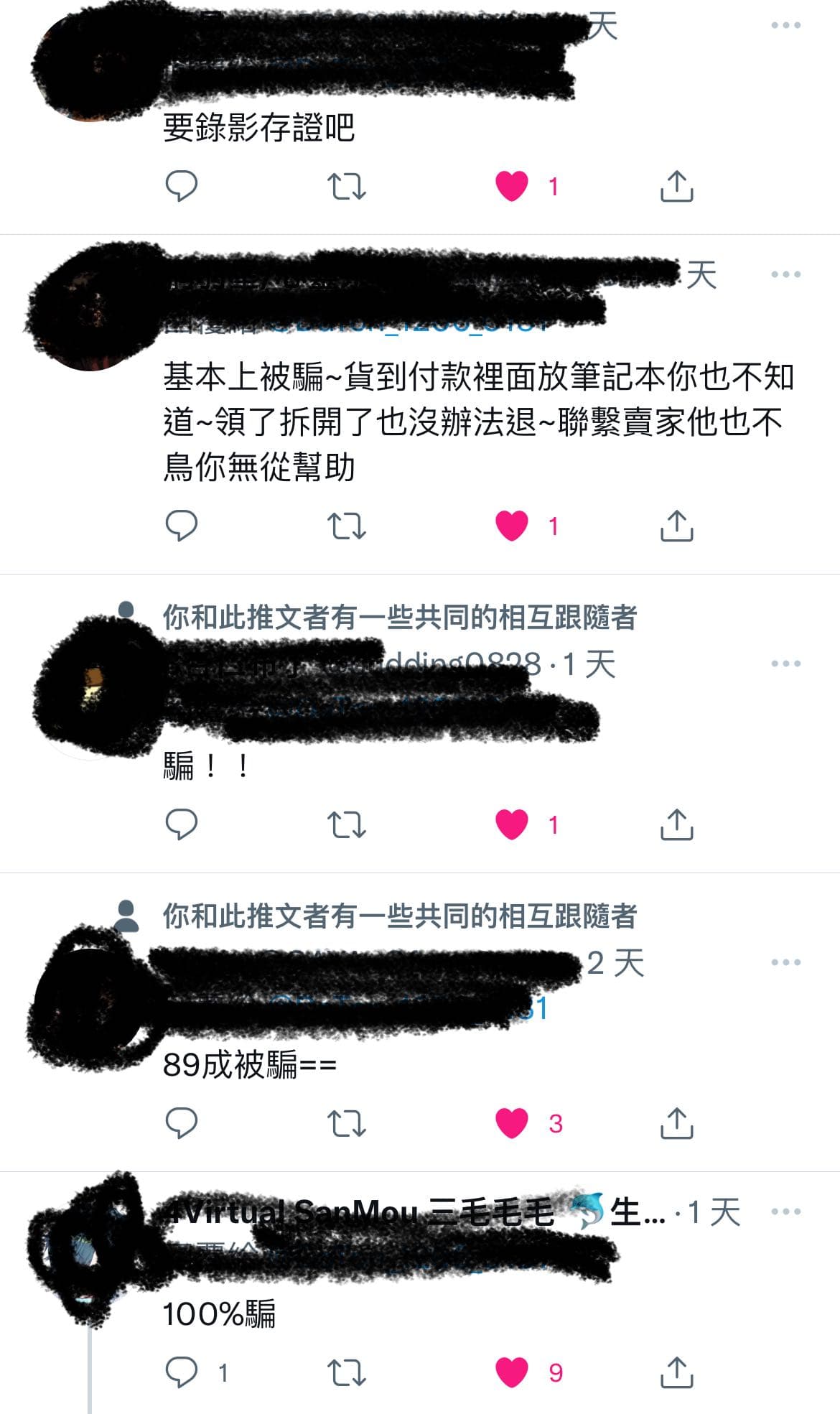
Task: Reply to the tweet saying 要錄影存證吧
Action: tap(181, 186)
